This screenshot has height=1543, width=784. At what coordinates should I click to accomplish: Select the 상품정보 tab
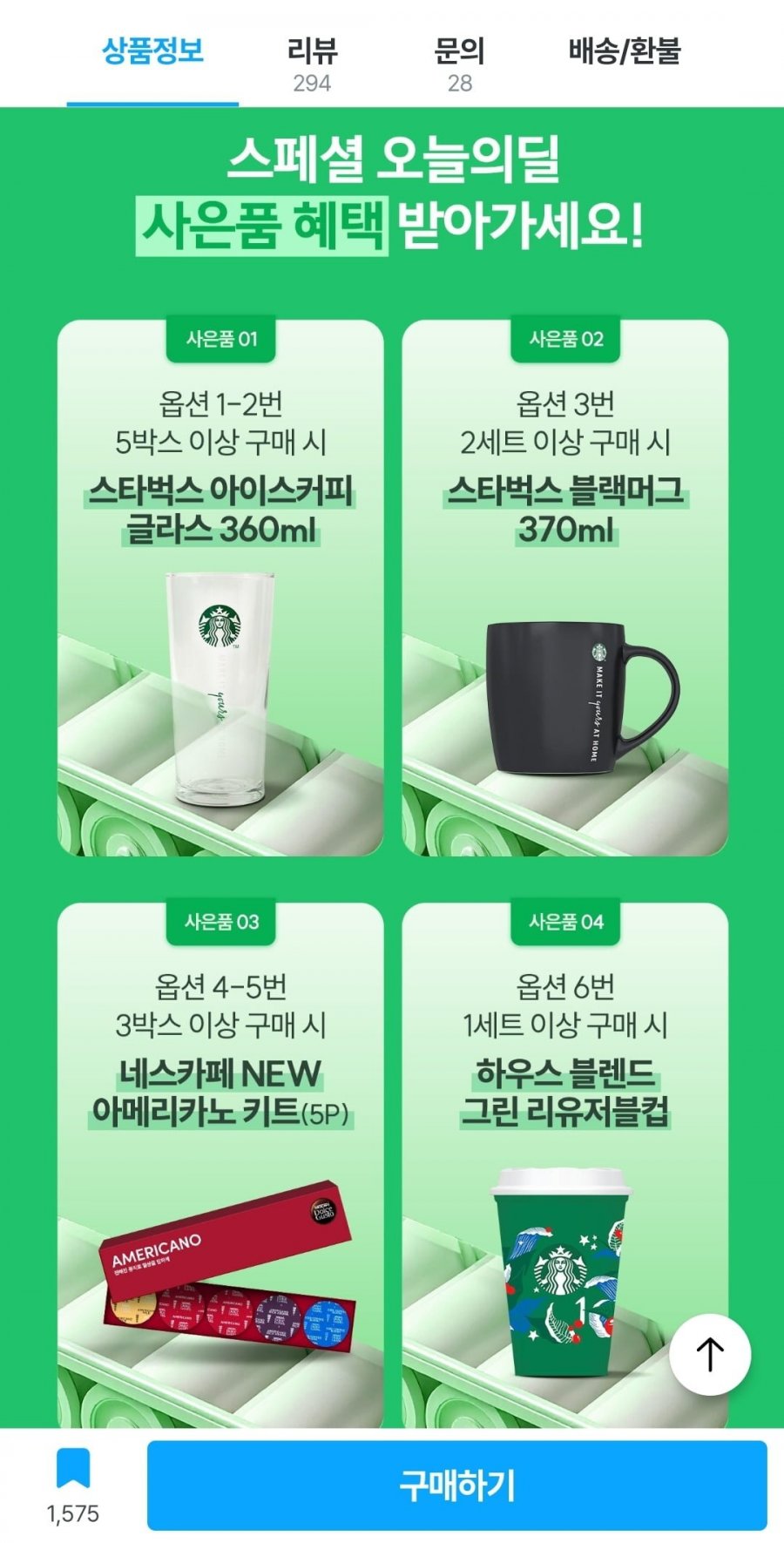[x=152, y=52]
